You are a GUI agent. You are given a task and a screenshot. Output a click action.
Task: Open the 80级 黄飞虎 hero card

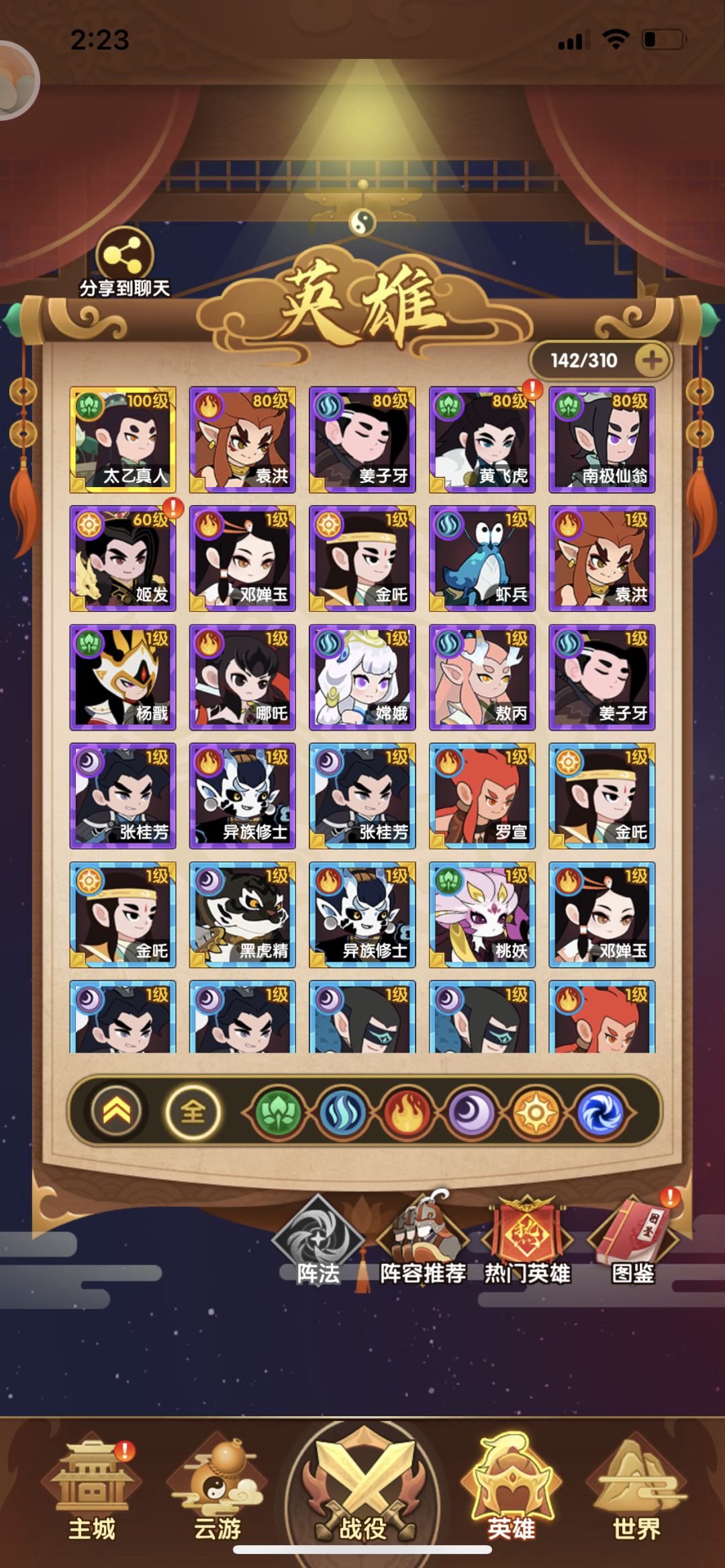[x=482, y=439]
